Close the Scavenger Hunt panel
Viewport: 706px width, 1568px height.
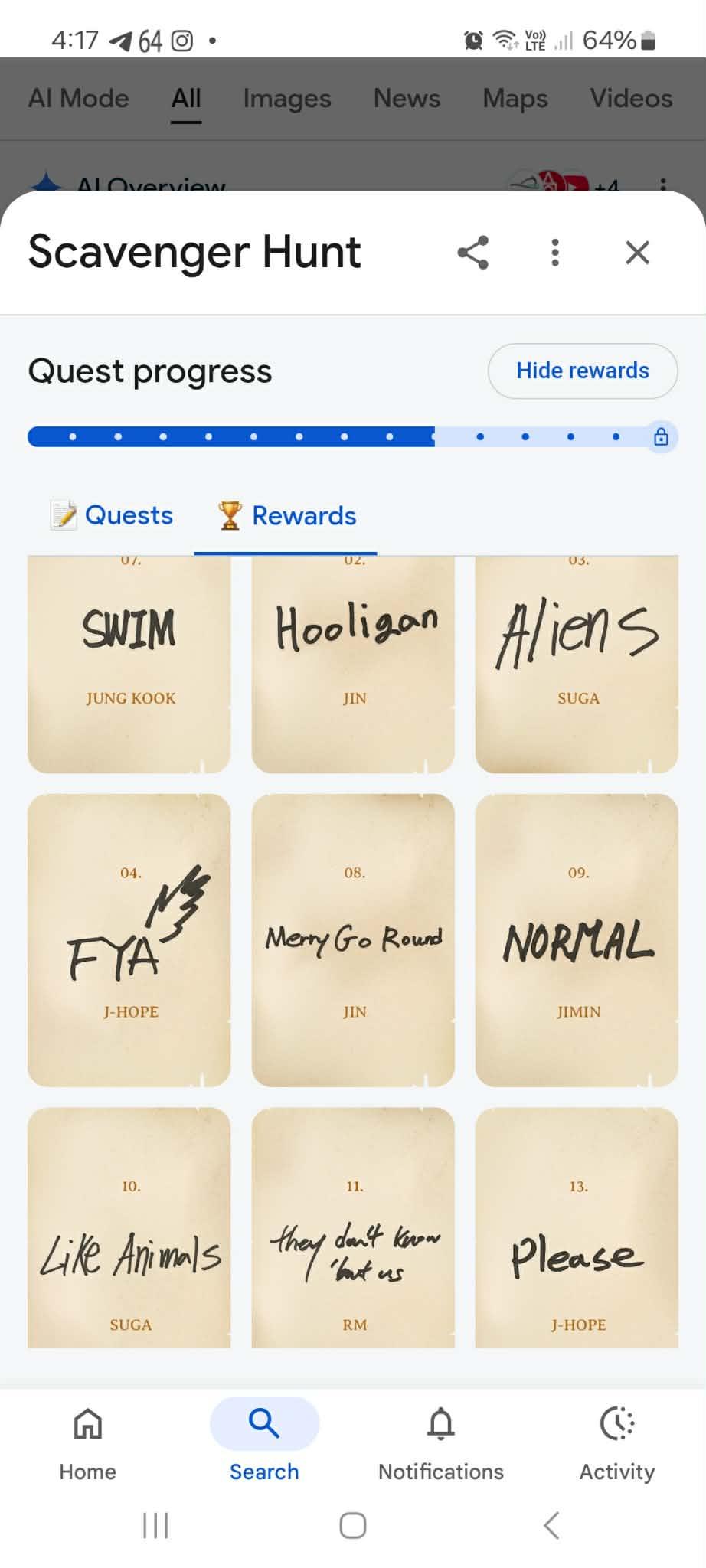click(x=637, y=253)
